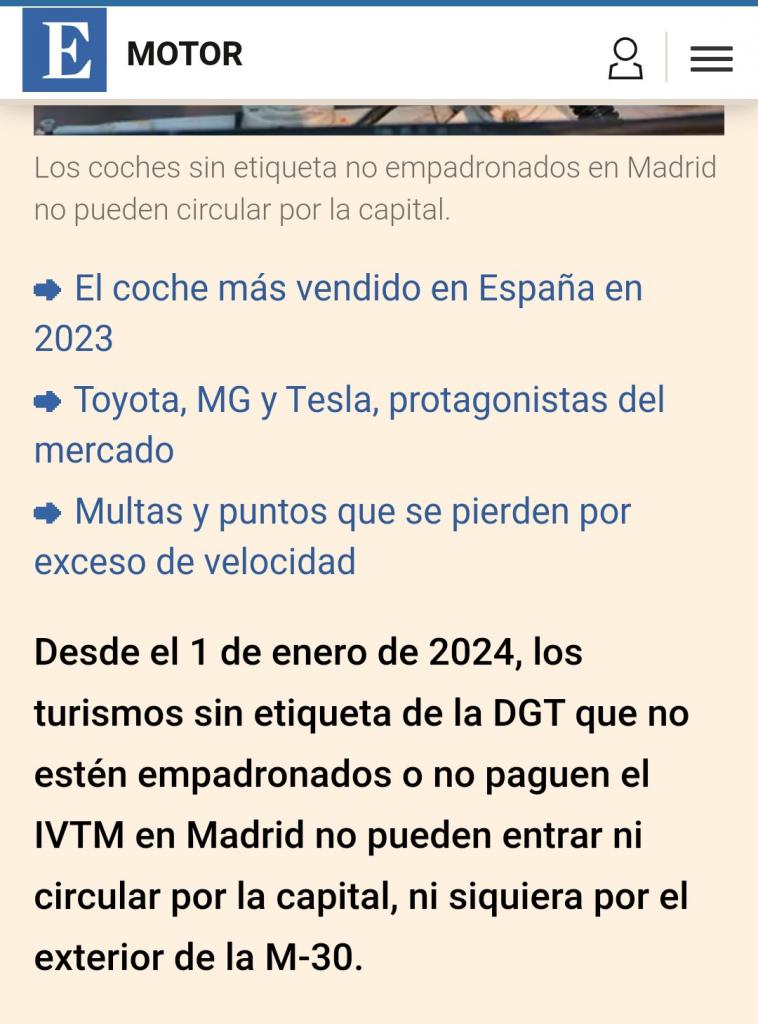Viewport: 758px width, 1024px height.
Task: Open the user account profile icon
Action: point(626,59)
